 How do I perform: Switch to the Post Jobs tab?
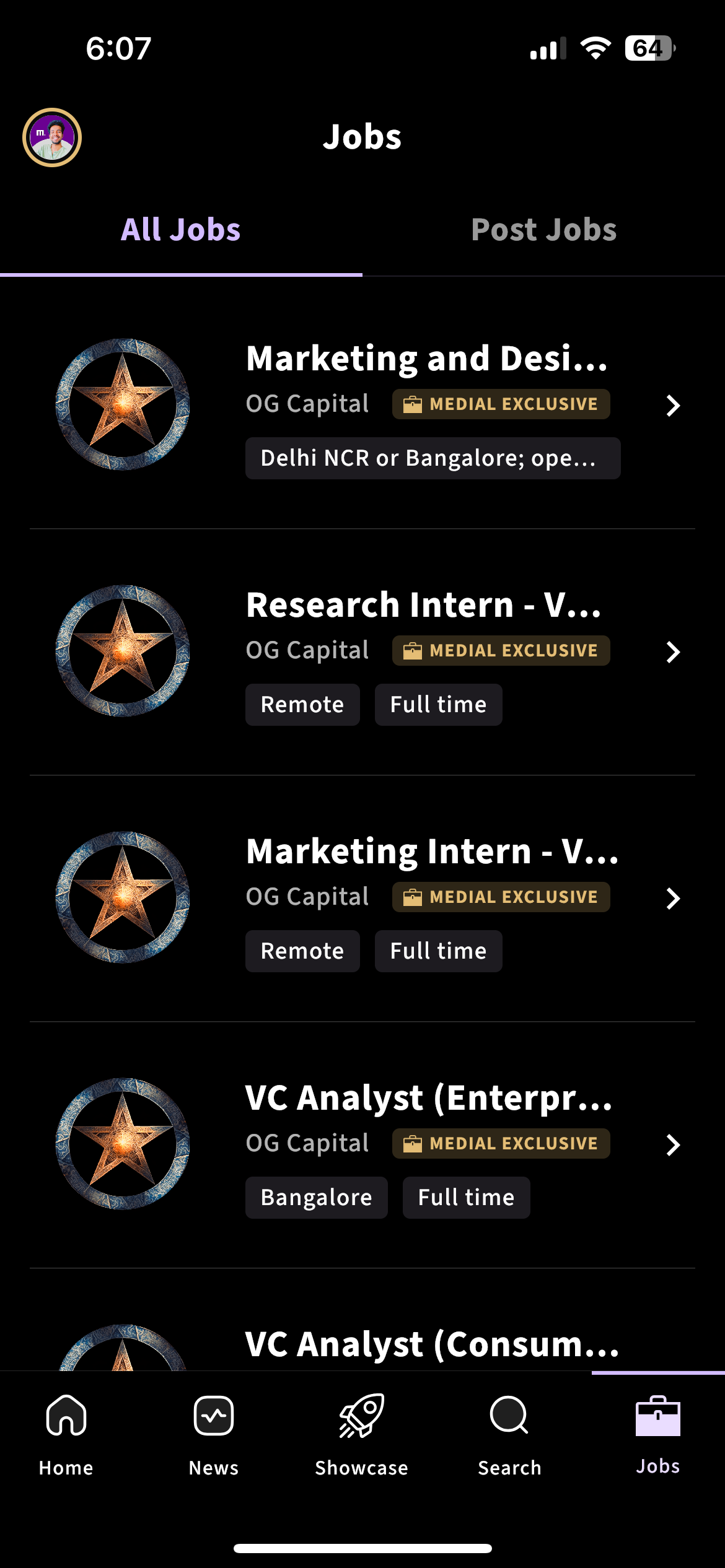543,230
